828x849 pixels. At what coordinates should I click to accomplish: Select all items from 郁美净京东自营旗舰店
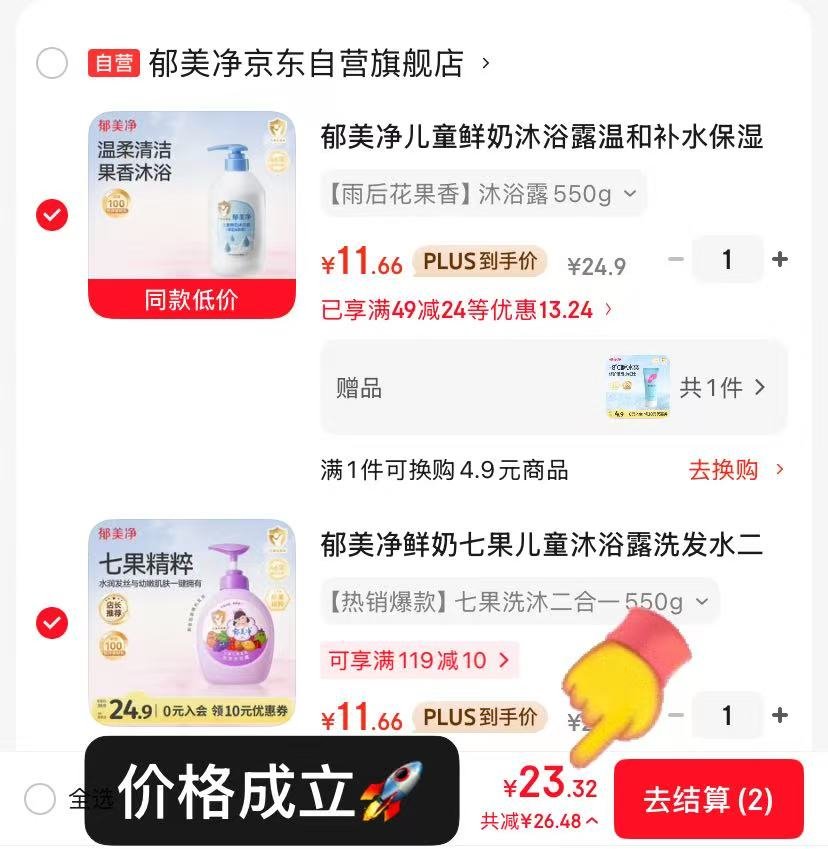(x=52, y=64)
